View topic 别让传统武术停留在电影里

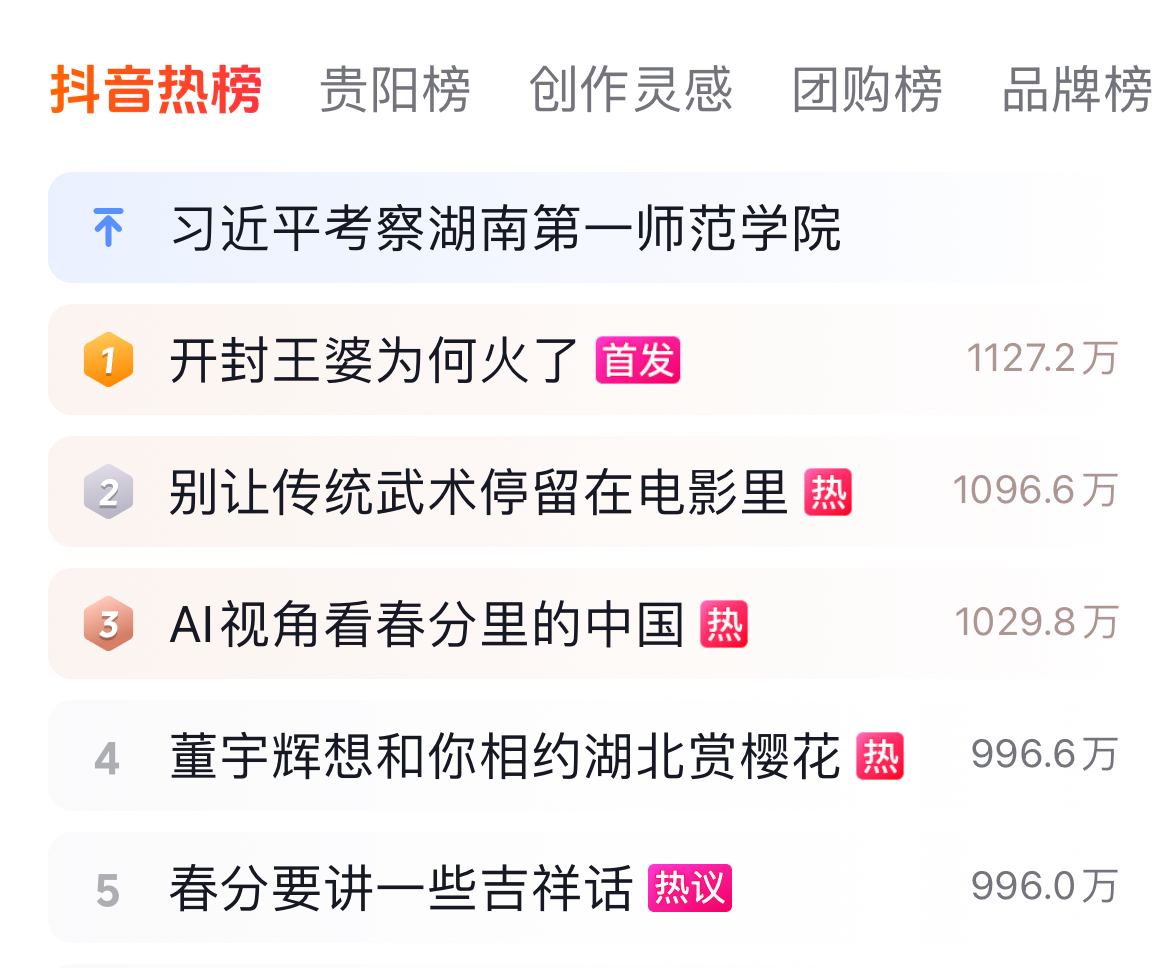478,492
